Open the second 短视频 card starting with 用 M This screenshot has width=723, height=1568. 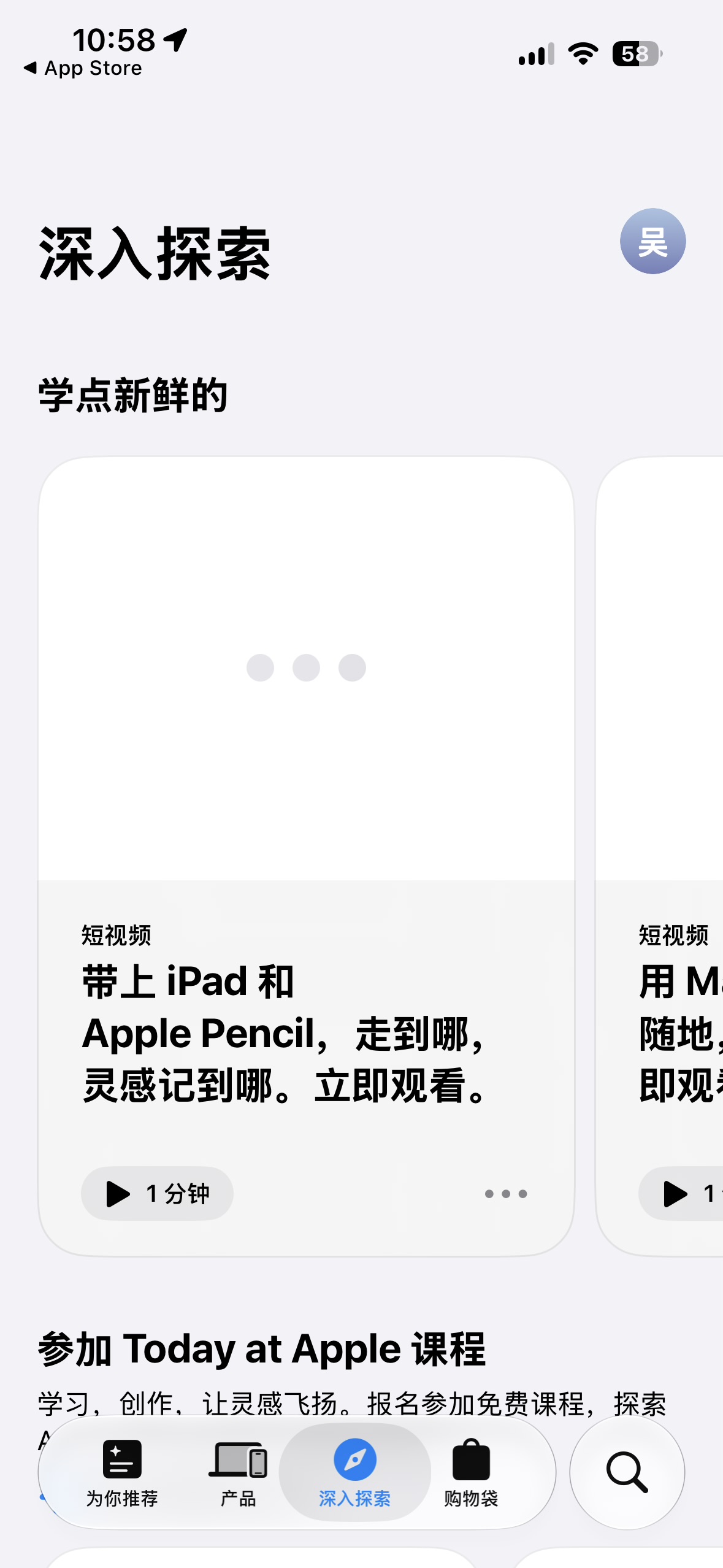coord(660,856)
